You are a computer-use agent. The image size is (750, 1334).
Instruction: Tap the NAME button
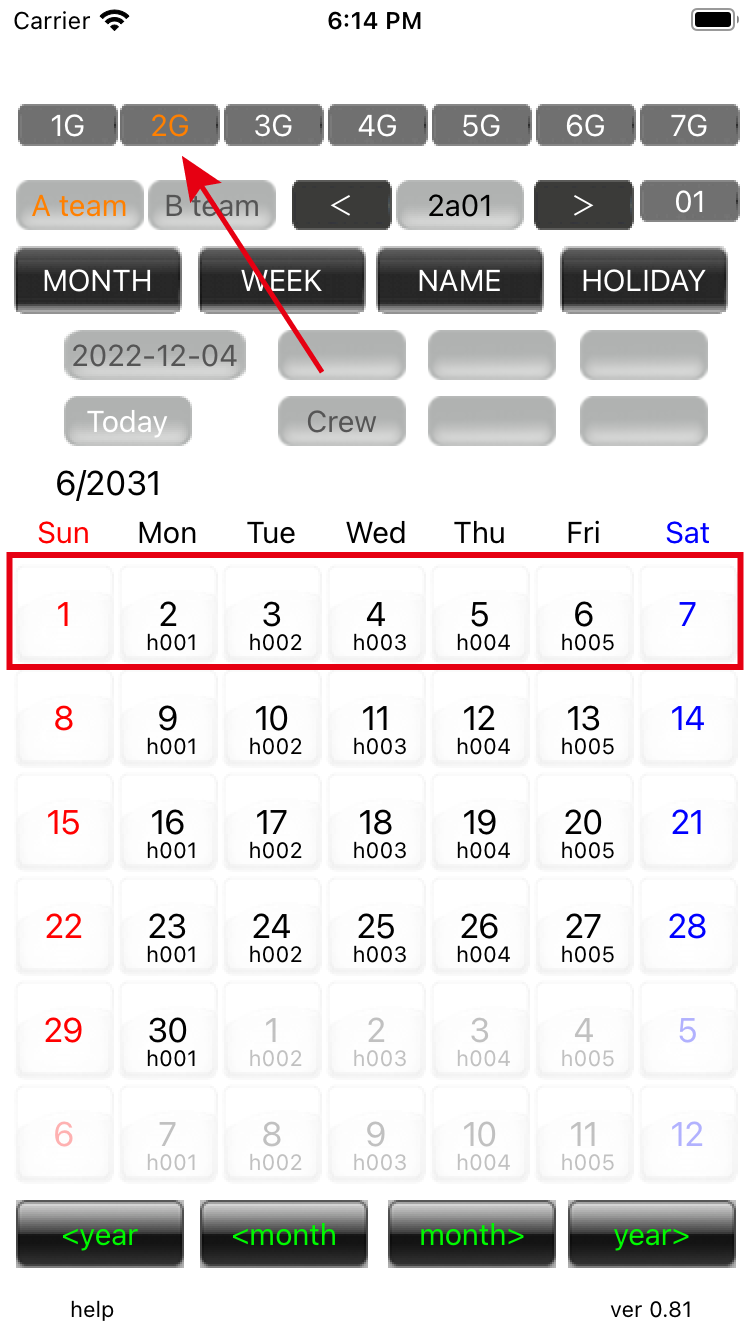pyautogui.click(x=460, y=280)
